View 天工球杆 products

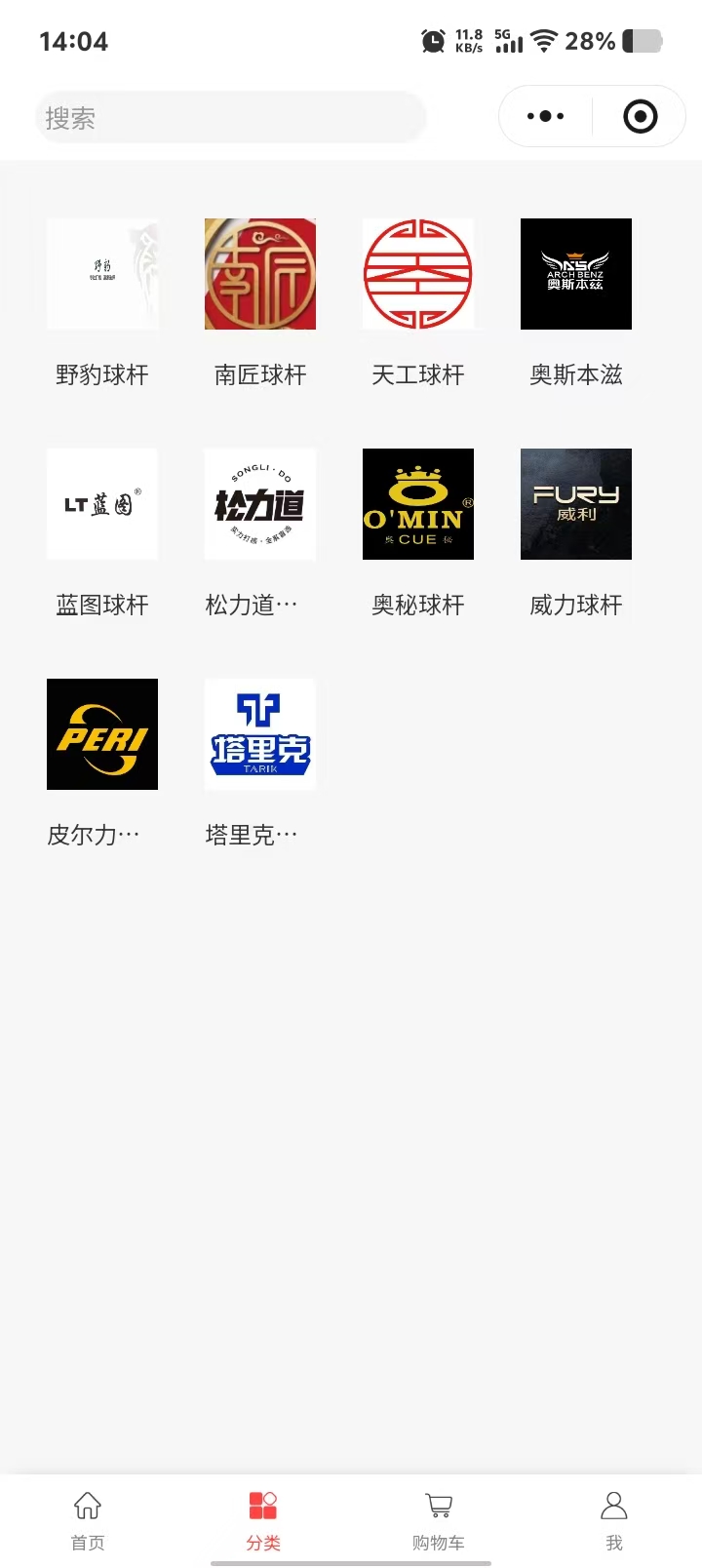[x=418, y=275]
